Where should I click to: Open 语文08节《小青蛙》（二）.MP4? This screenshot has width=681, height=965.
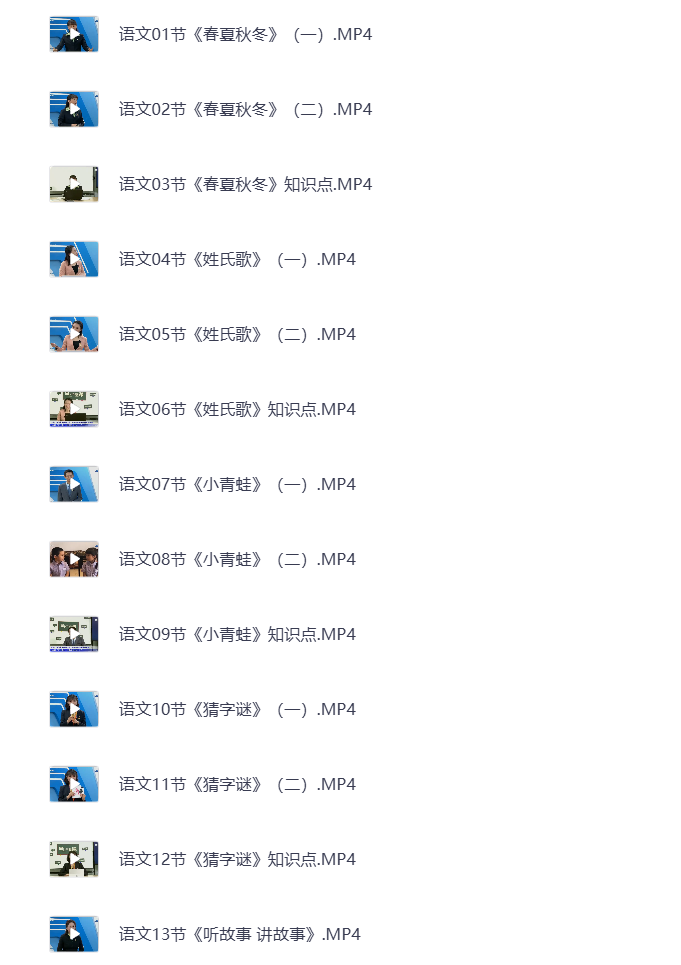click(237, 559)
